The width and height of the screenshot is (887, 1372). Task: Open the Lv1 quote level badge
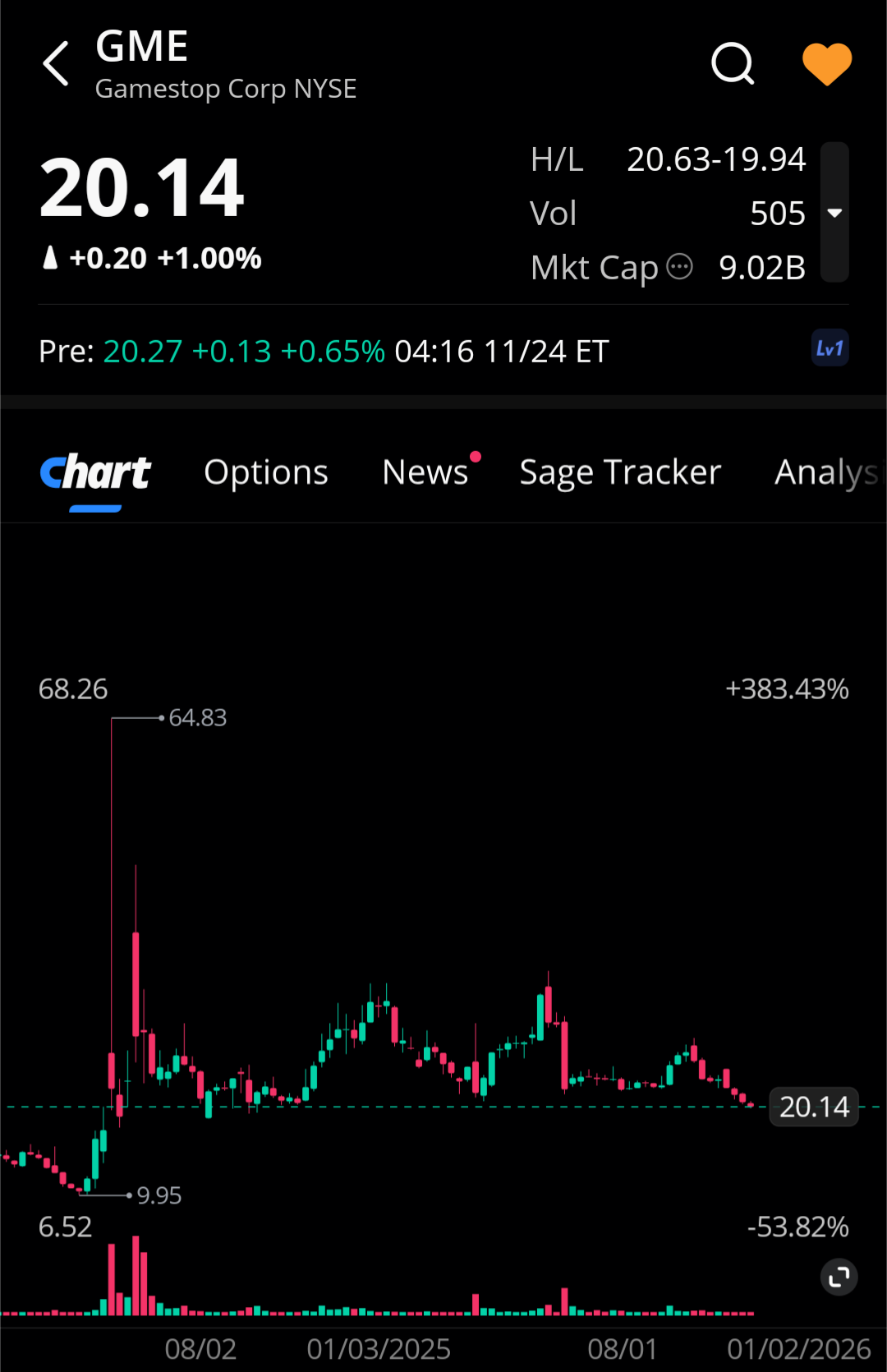click(830, 348)
